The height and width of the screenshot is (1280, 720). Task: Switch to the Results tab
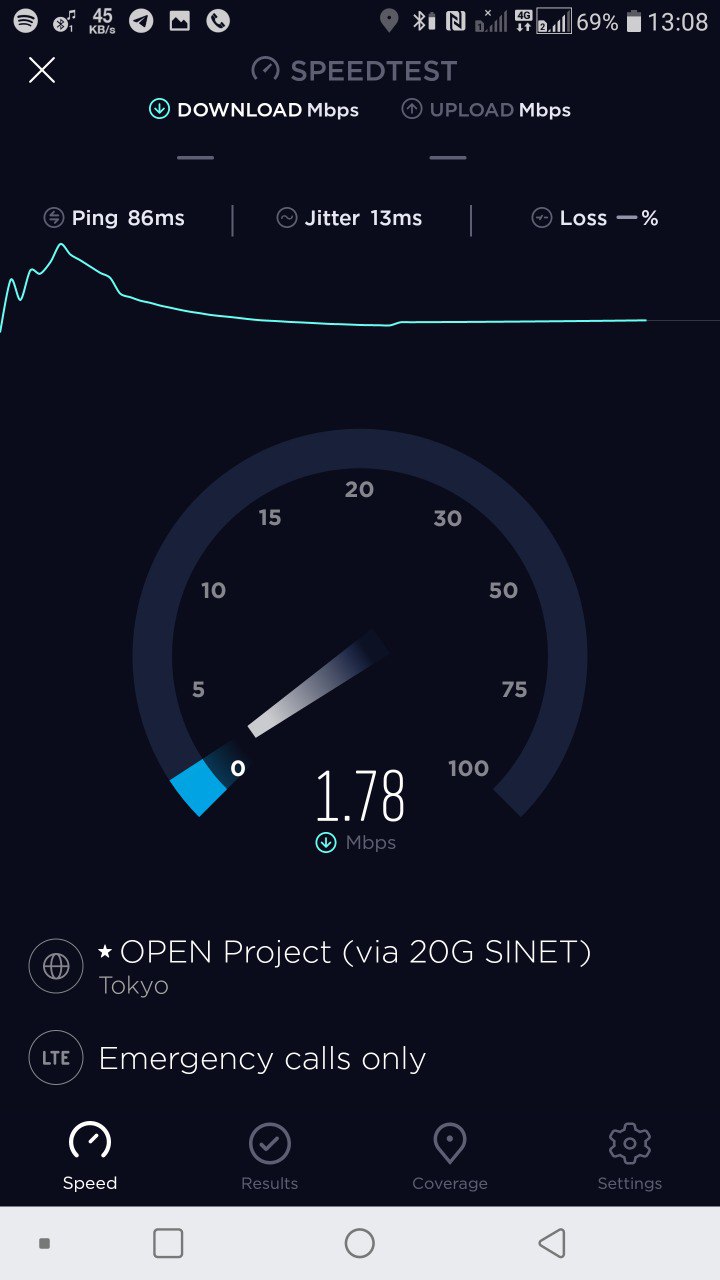[x=270, y=1156]
